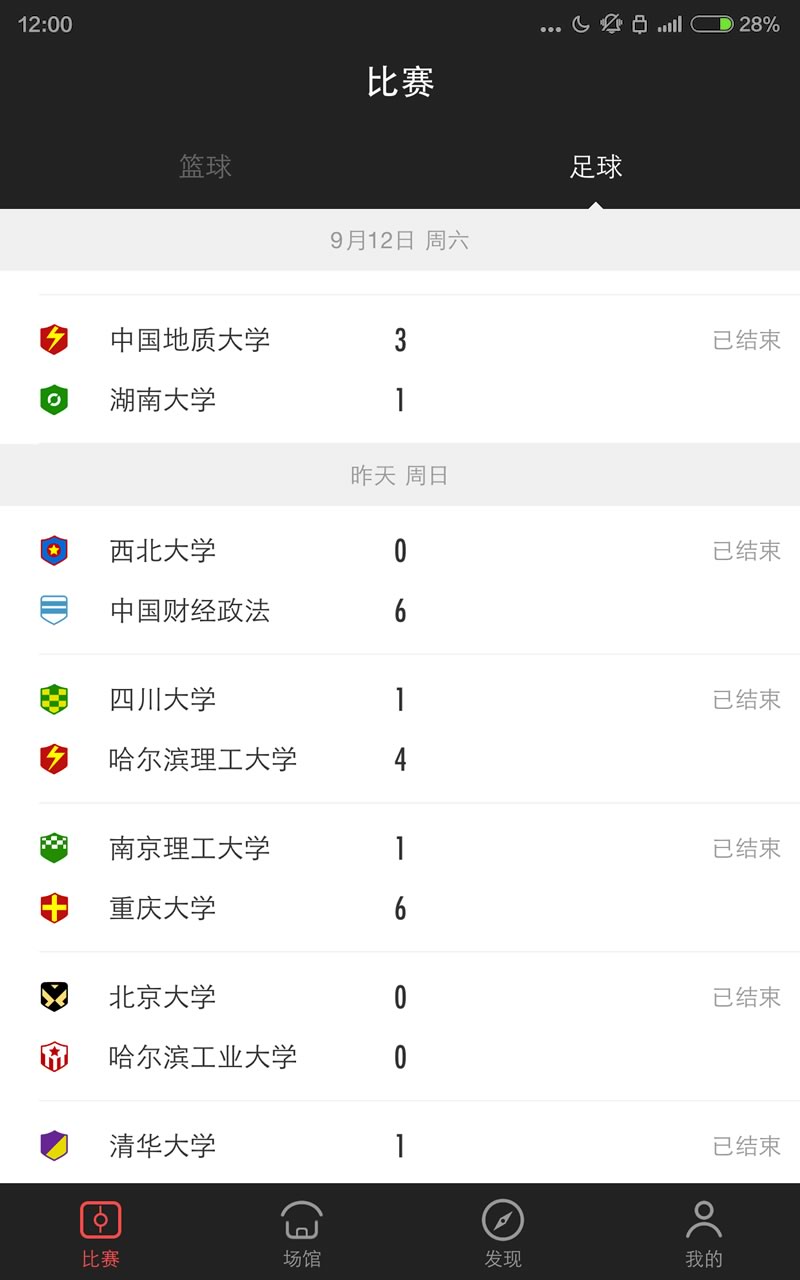Select the 比赛 matches icon in bottom bar
800x1280 pixels.
click(99, 1230)
